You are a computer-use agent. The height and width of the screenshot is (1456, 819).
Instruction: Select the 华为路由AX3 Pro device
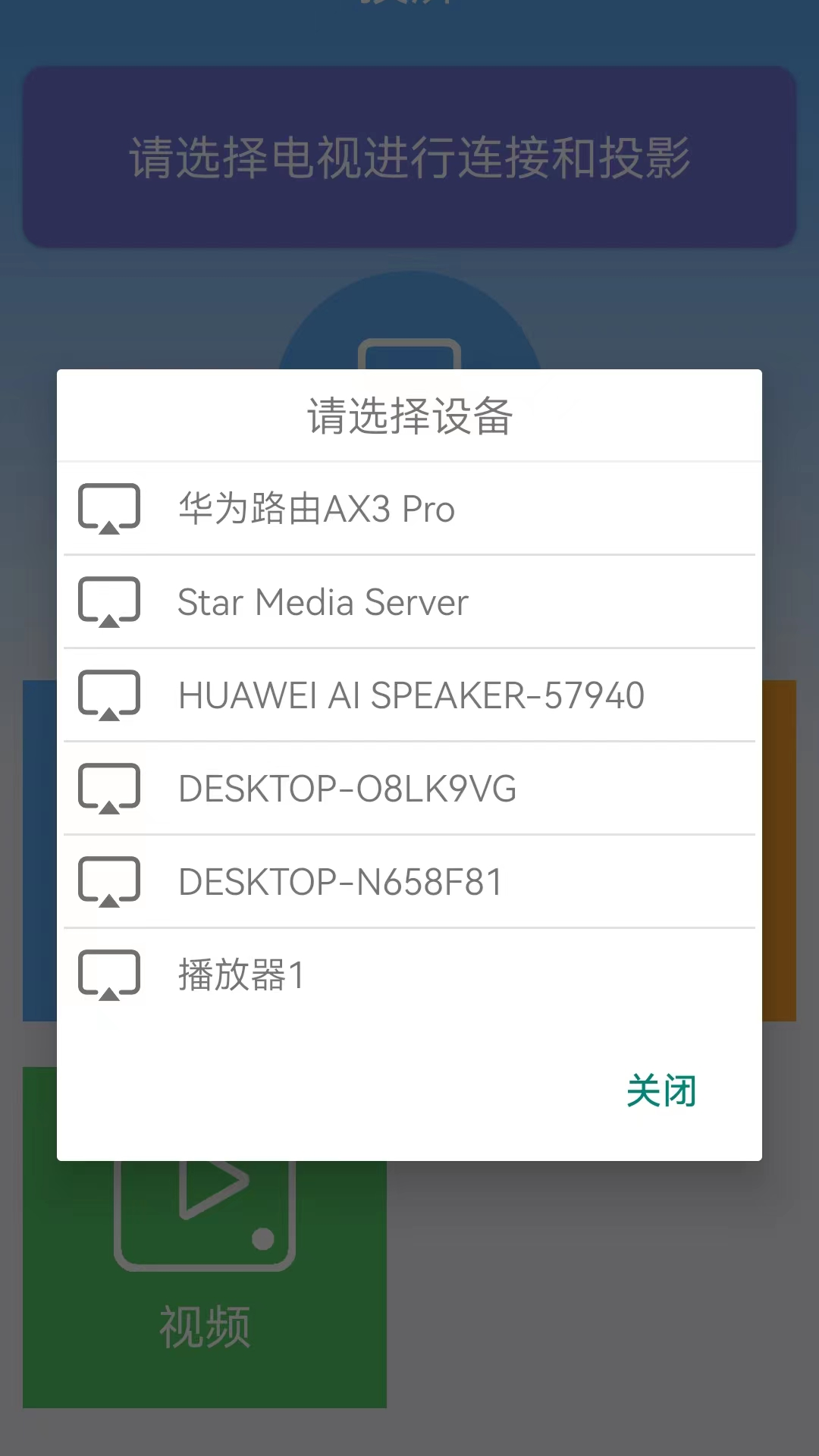click(x=409, y=508)
